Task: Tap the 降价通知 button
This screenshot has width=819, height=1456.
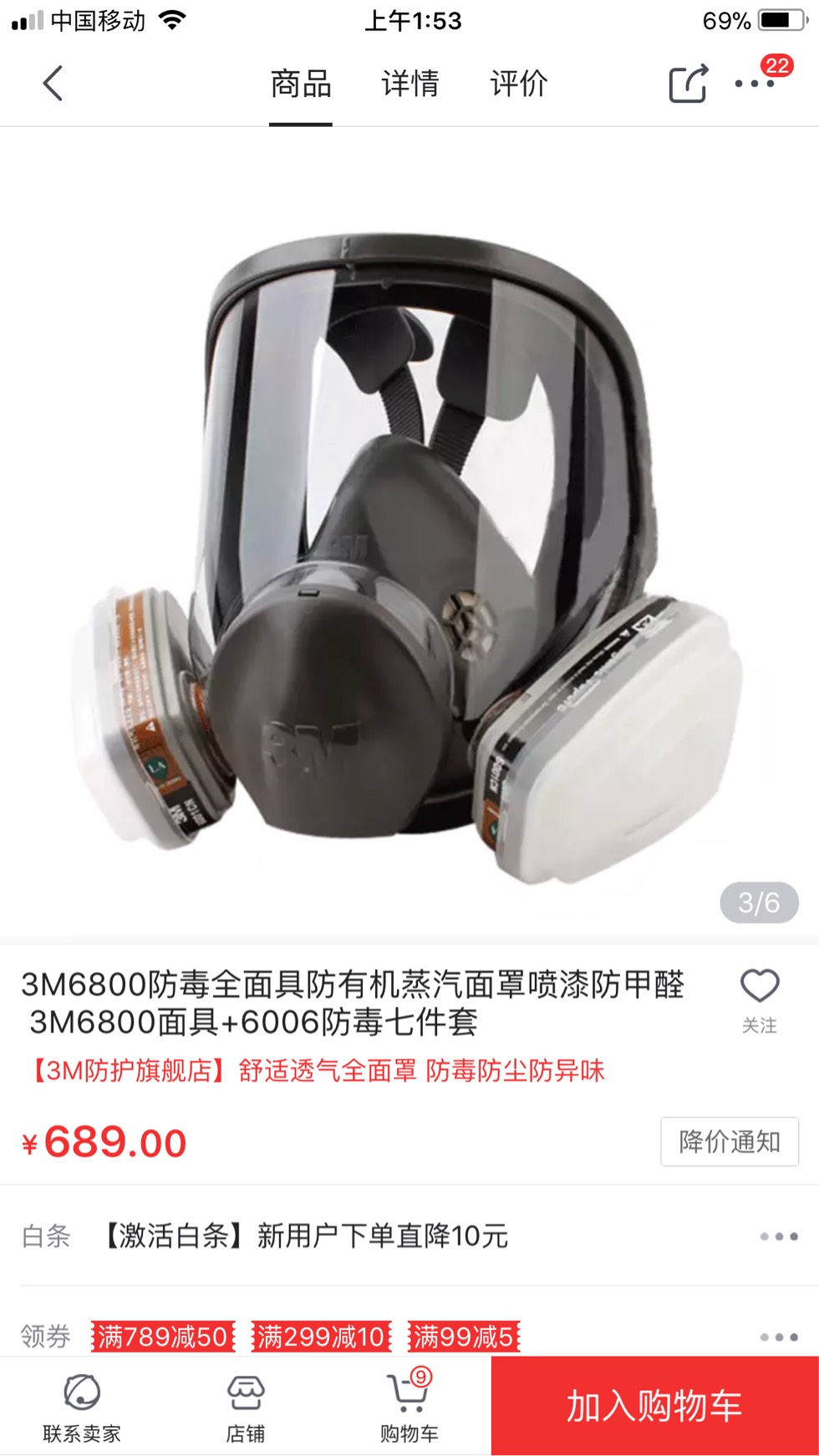Action: [729, 1141]
